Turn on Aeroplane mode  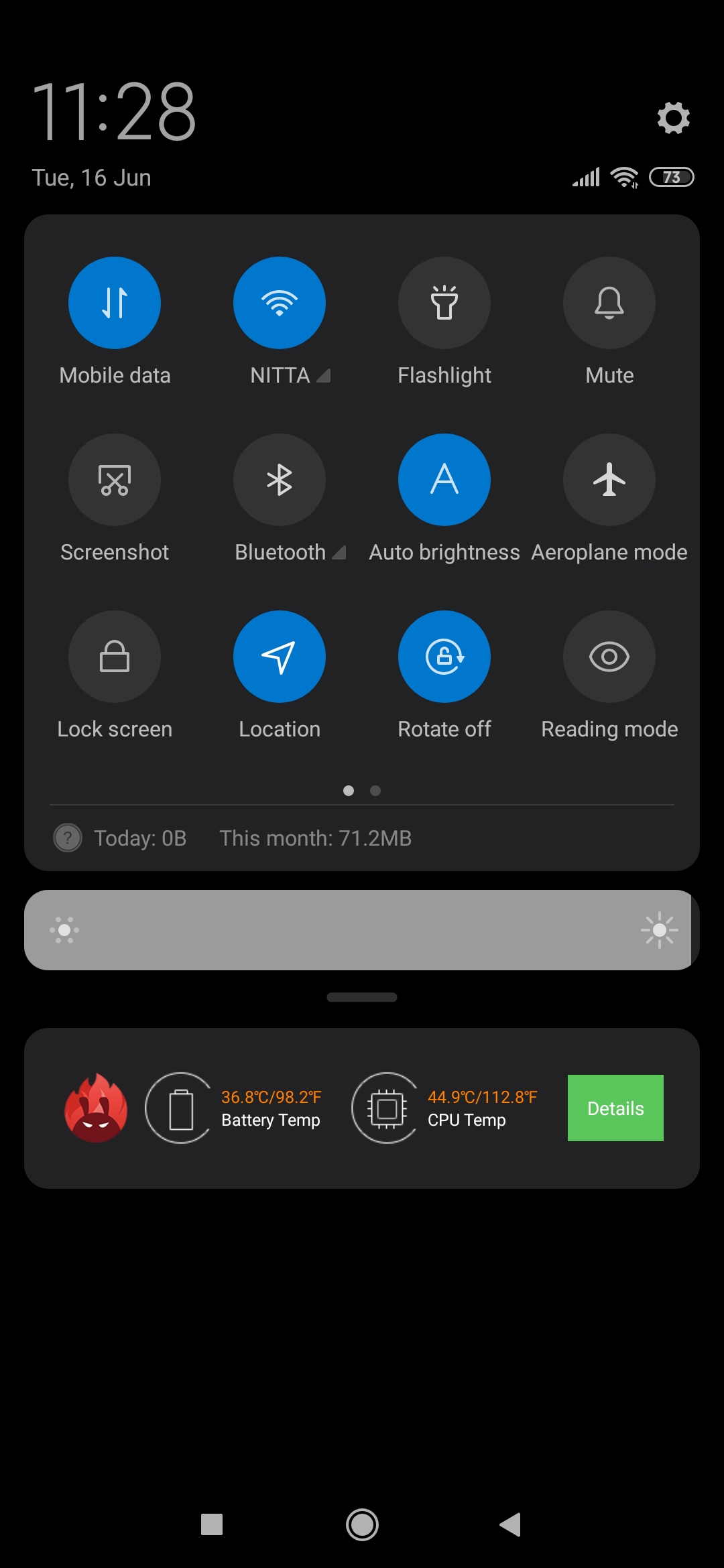point(609,480)
